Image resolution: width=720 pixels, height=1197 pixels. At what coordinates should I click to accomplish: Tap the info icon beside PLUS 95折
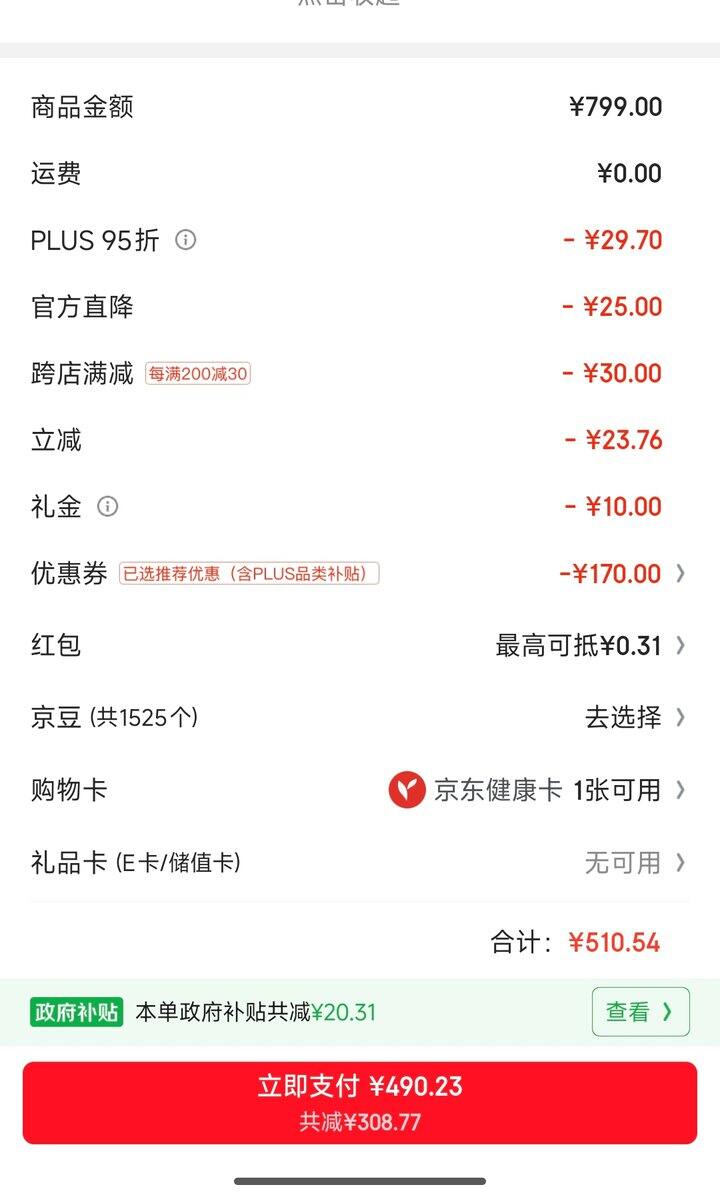coord(186,240)
